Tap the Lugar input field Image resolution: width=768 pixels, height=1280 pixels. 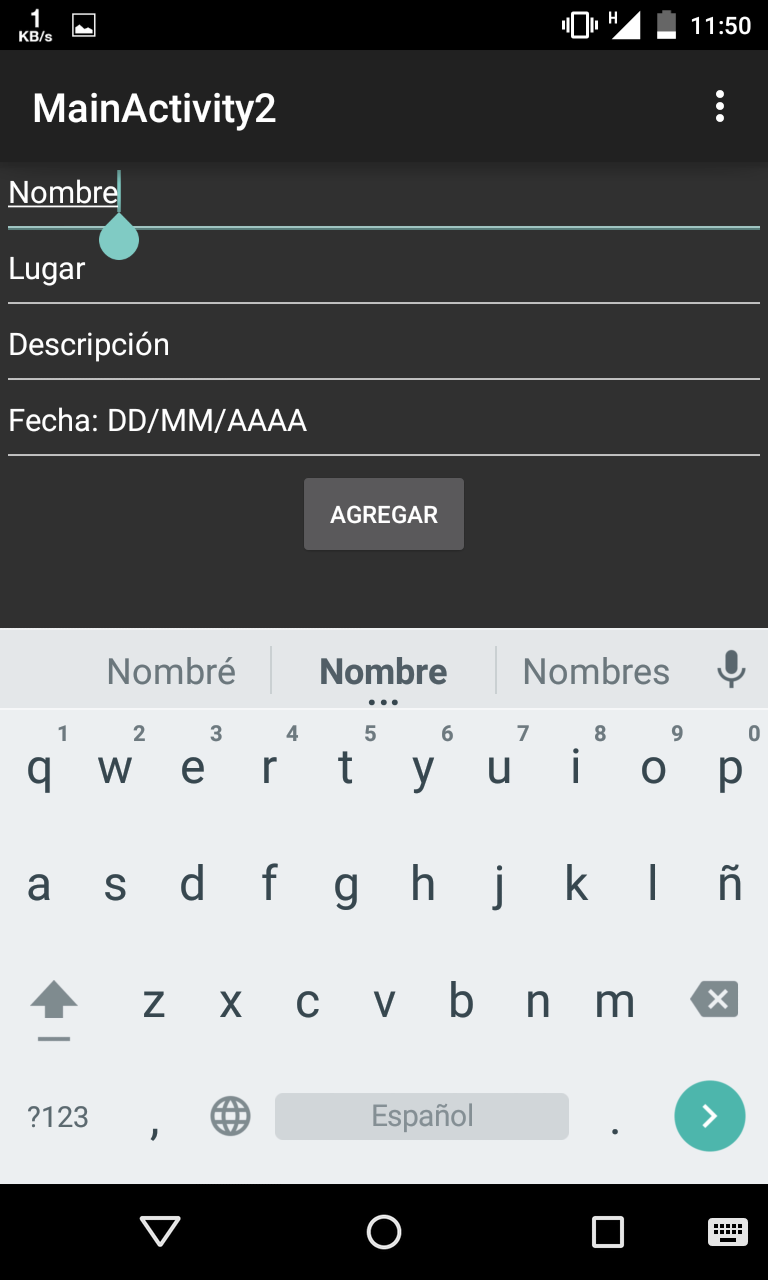pyautogui.click(x=384, y=270)
